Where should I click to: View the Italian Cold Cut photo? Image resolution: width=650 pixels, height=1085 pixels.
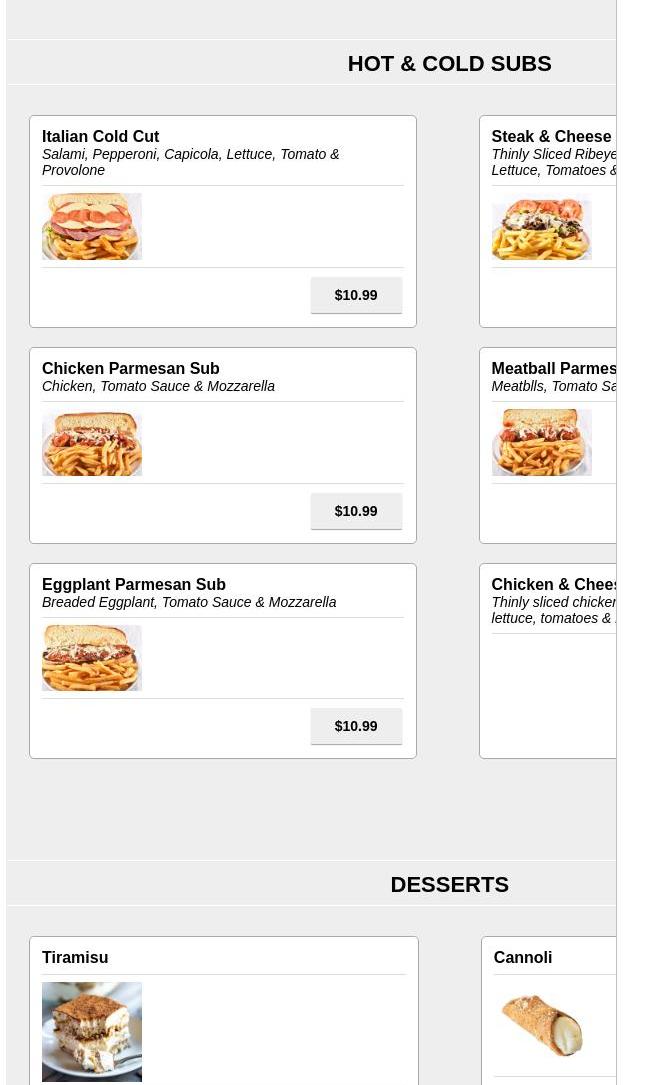[x=92, y=226]
